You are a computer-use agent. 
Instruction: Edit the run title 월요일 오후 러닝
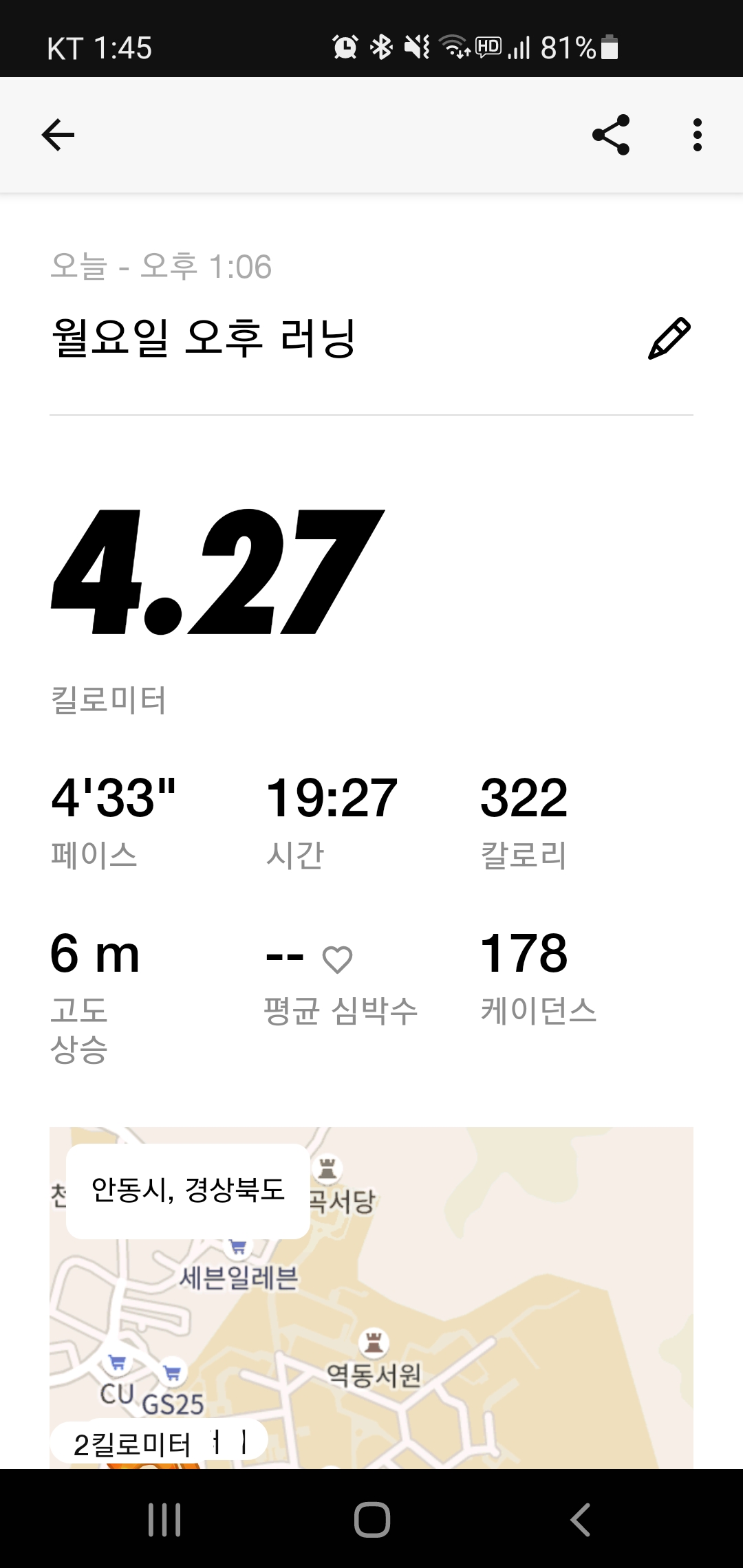[669, 338]
